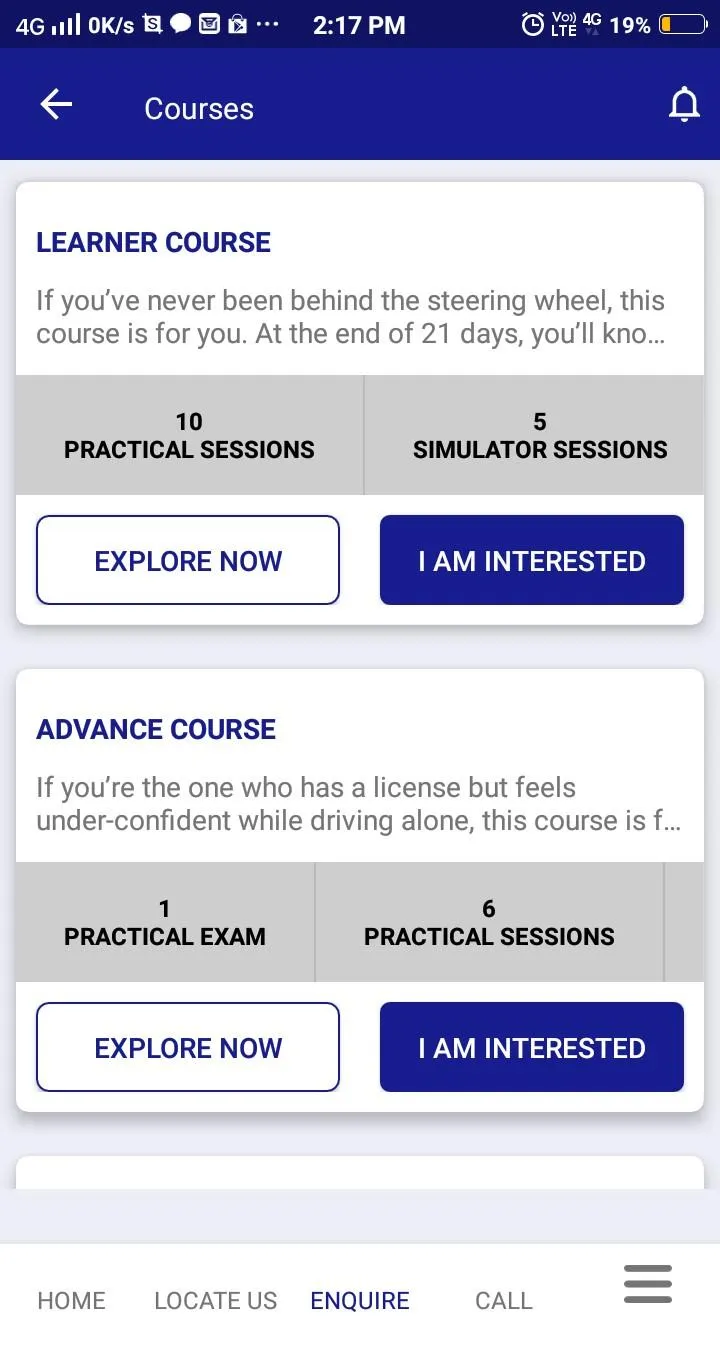Tap the back arrow on Courses screen
The width and height of the screenshot is (720, 1356).
pyautogui.click(x=55, y=104)
